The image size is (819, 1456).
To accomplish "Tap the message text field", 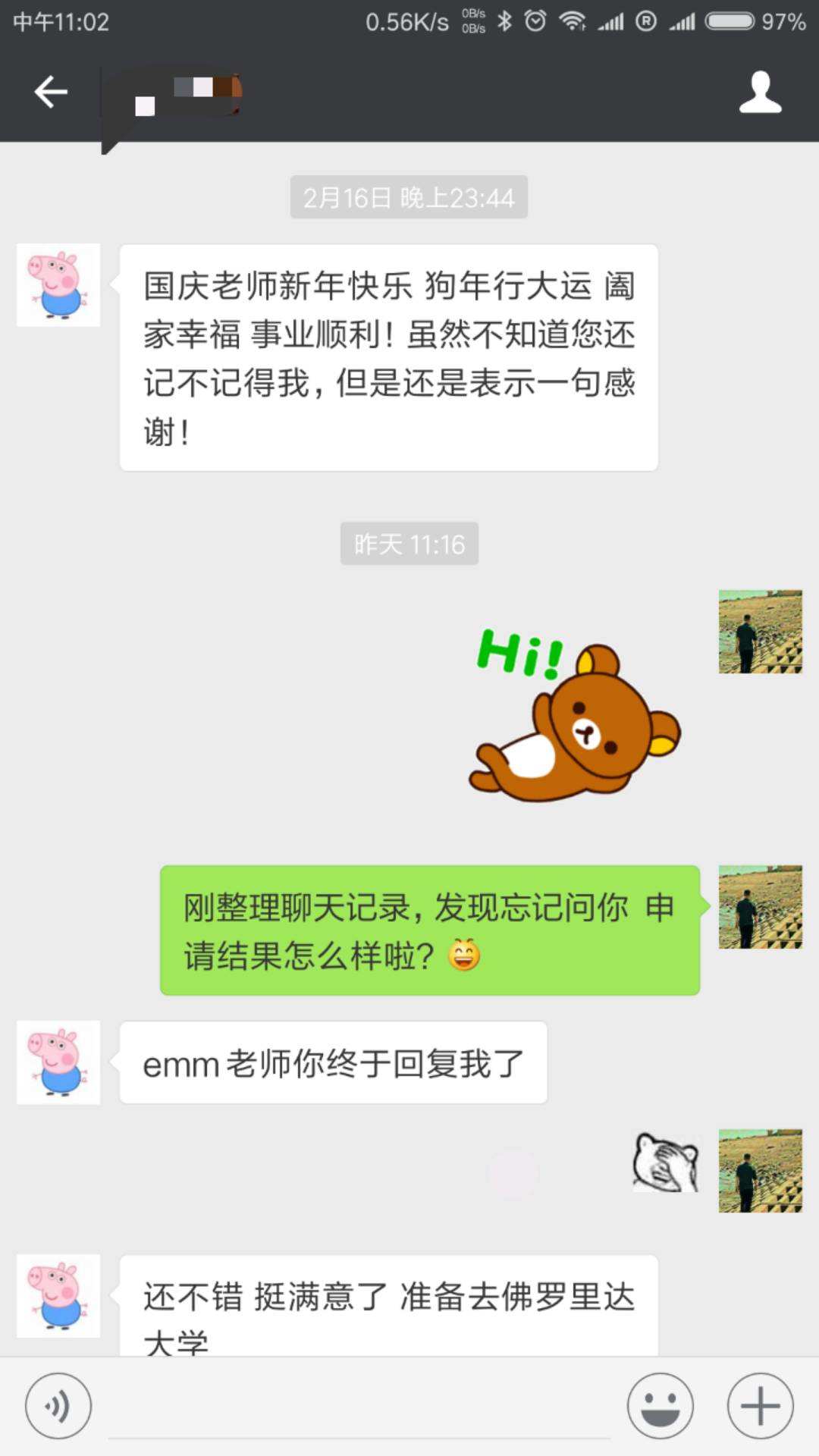I will pyautogui.click(x=359, y=1407).
